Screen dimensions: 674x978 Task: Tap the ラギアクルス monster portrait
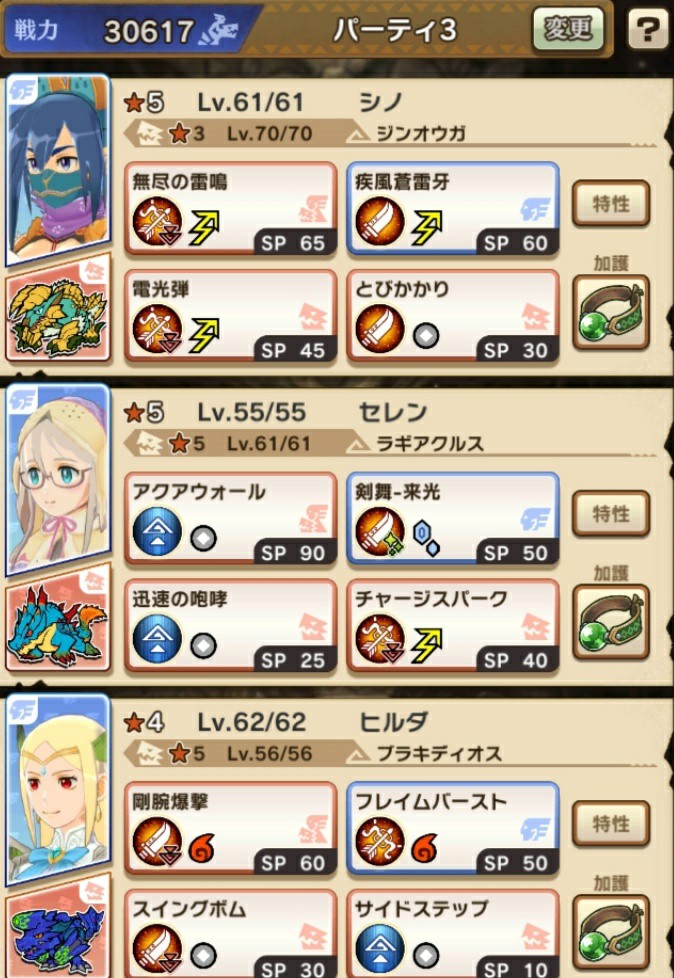click(x=59, y=617)
